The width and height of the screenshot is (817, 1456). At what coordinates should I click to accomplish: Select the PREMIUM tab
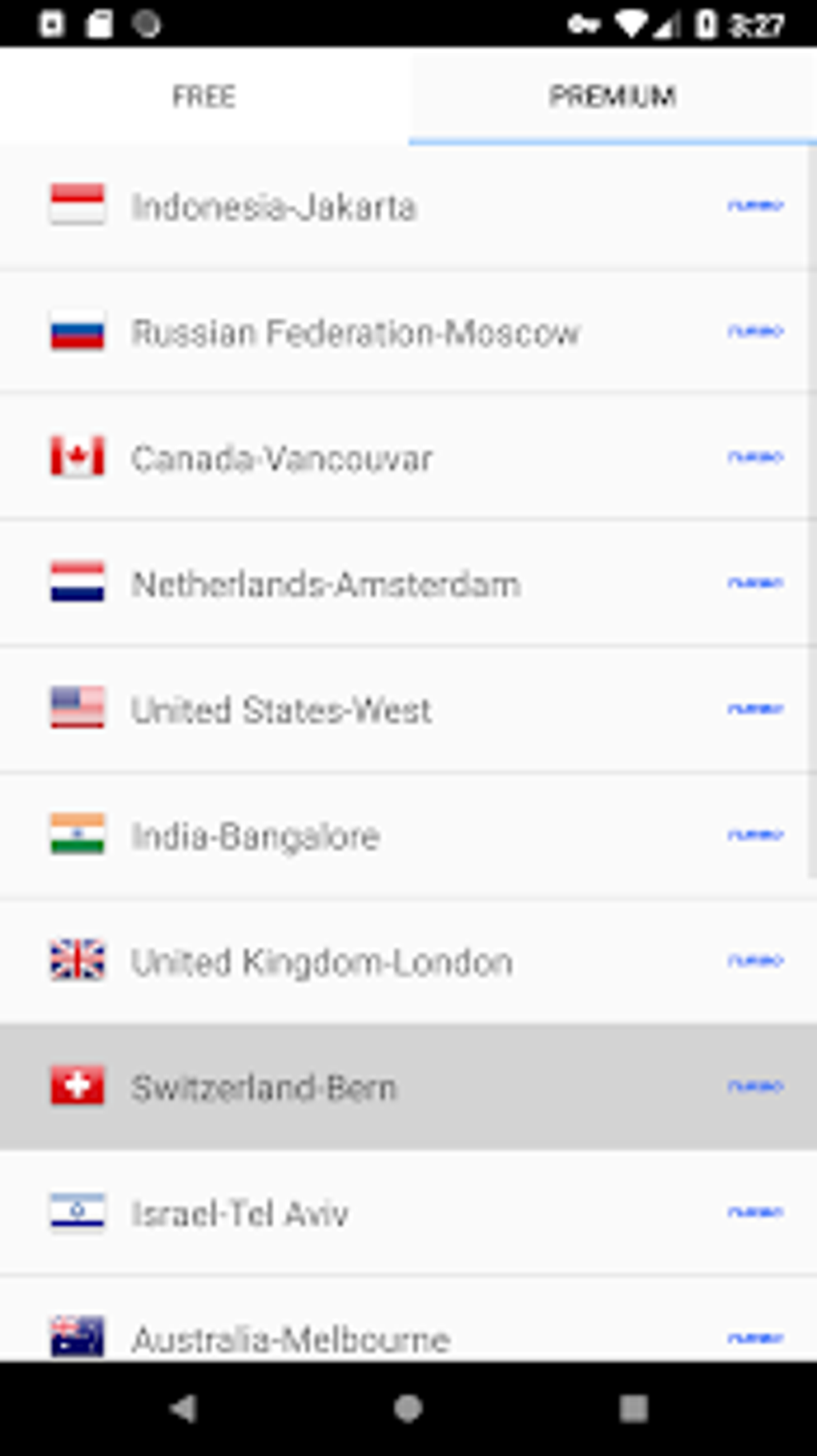coord(613,96)
